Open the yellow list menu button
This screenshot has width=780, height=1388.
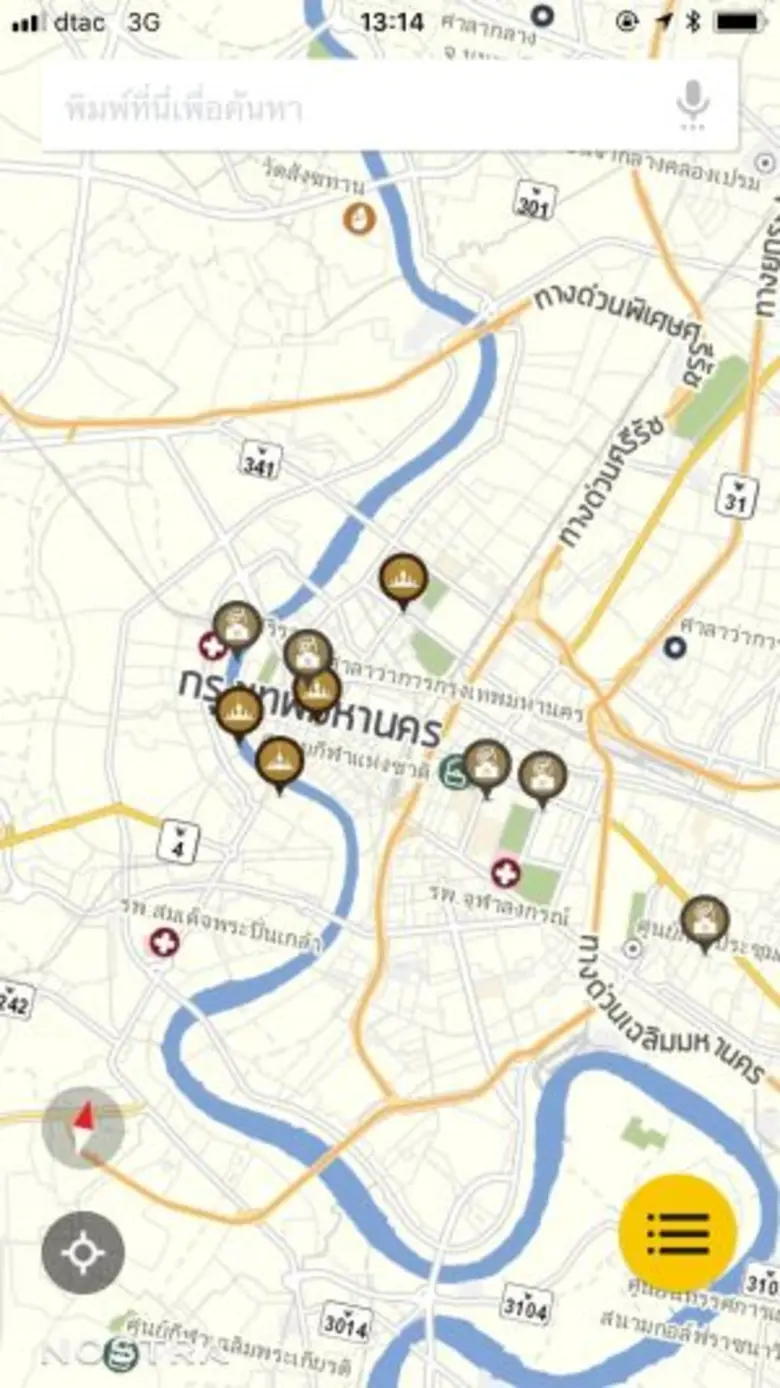coord(677,1233)
